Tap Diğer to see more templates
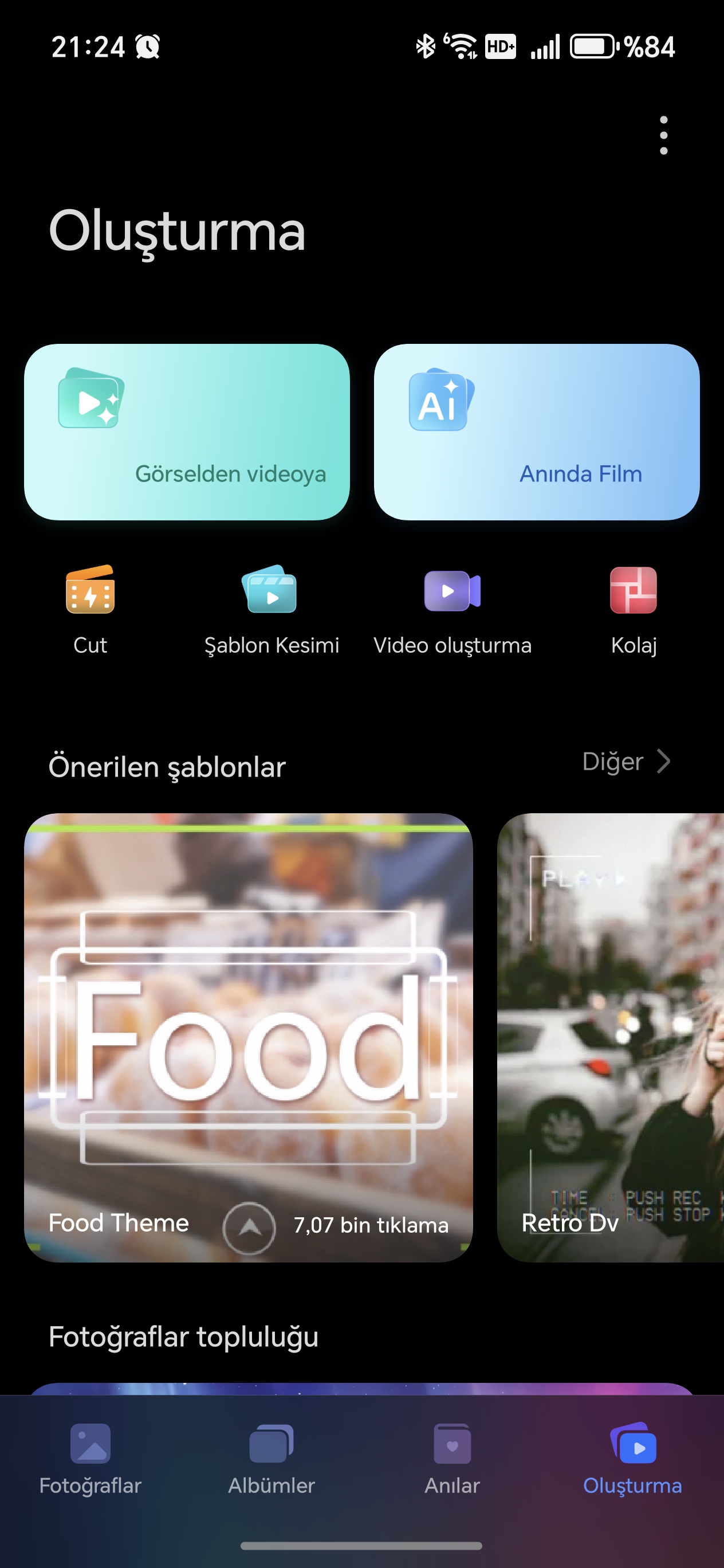Screen dimensions: 724x1568 pyautogui.click(x=626, y=762)
